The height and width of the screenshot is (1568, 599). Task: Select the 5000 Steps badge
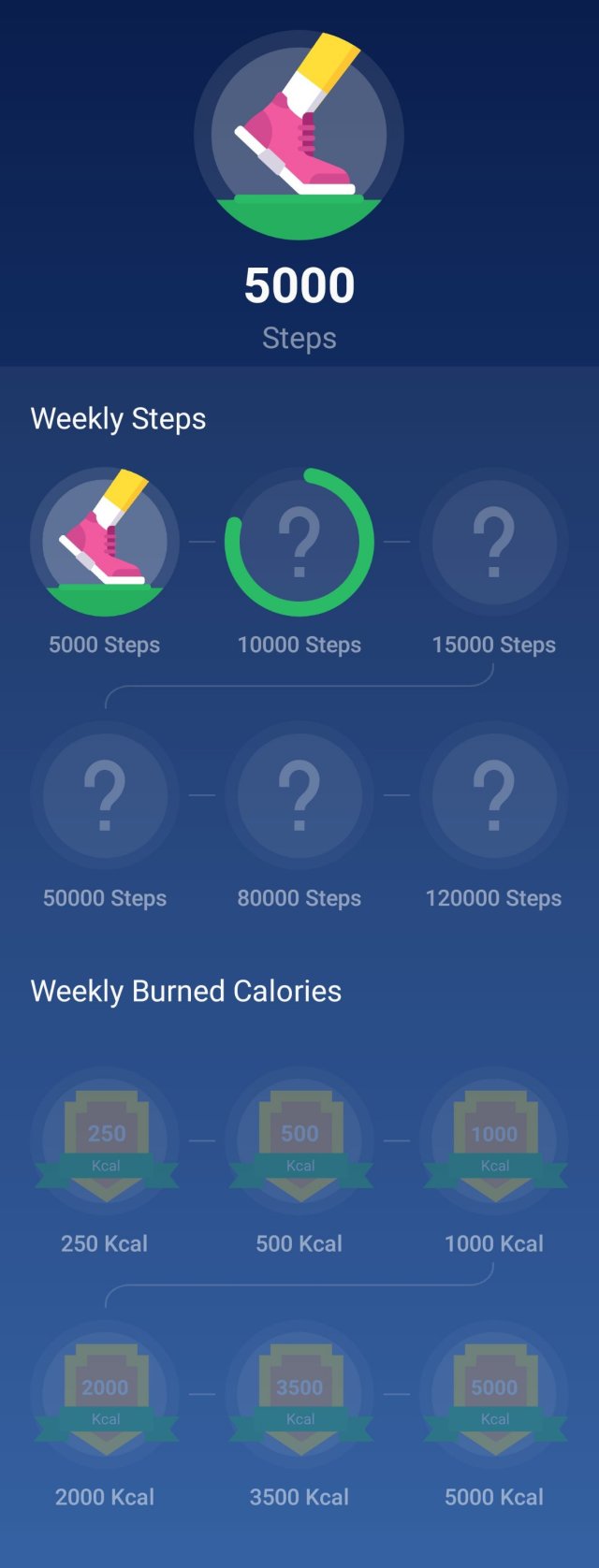pos(105,542)
